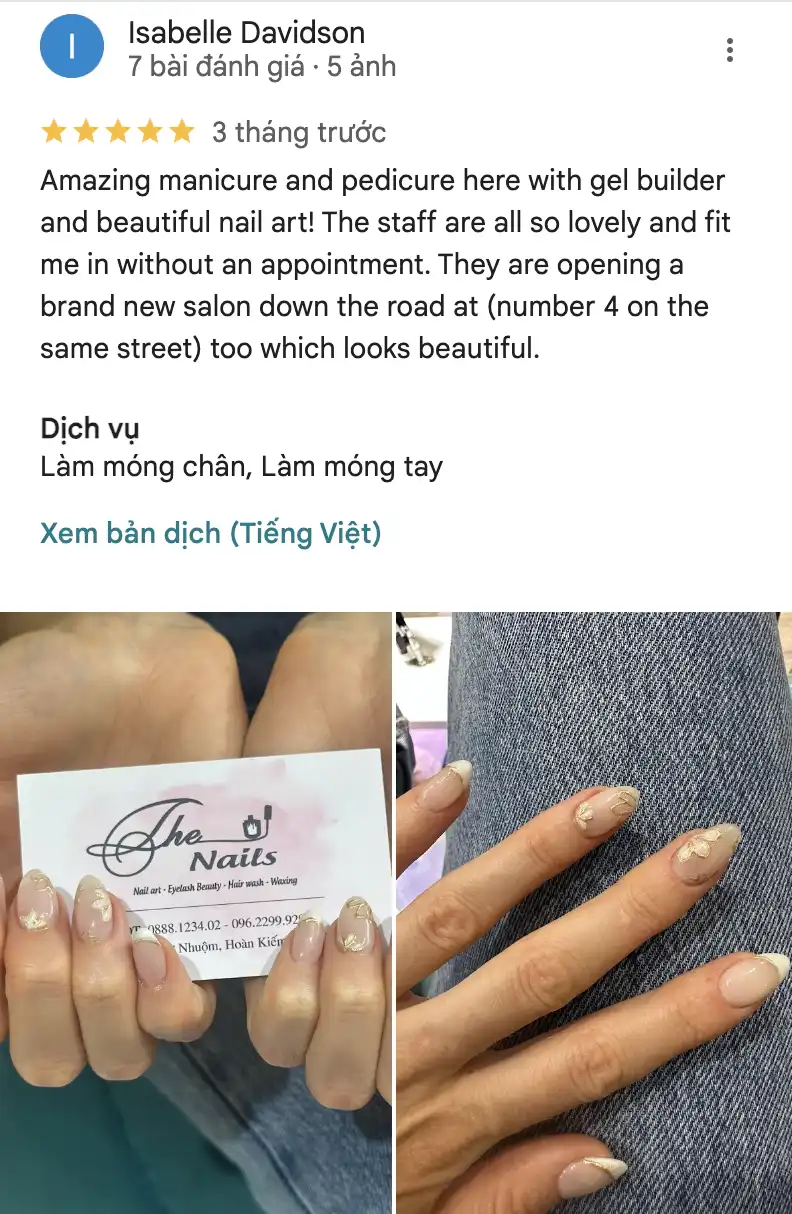Open the photo of nails on denim
The height and width of the screenshot is (1214, 792).
click(594, 912)
